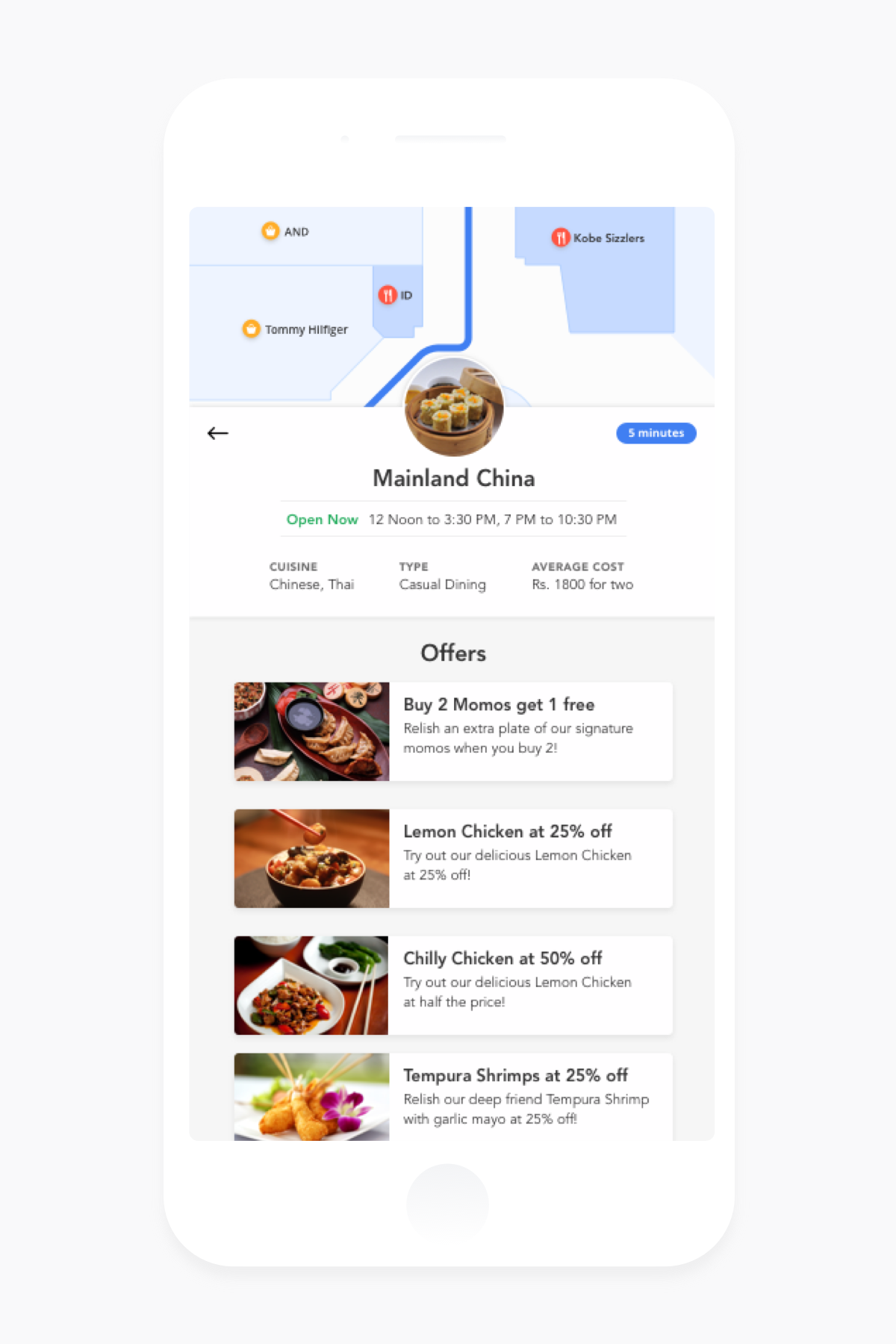The width and height of the screenshot is (896, 1344).
Task: Tap the AND store marker
Action: click(x=270, y=231)
